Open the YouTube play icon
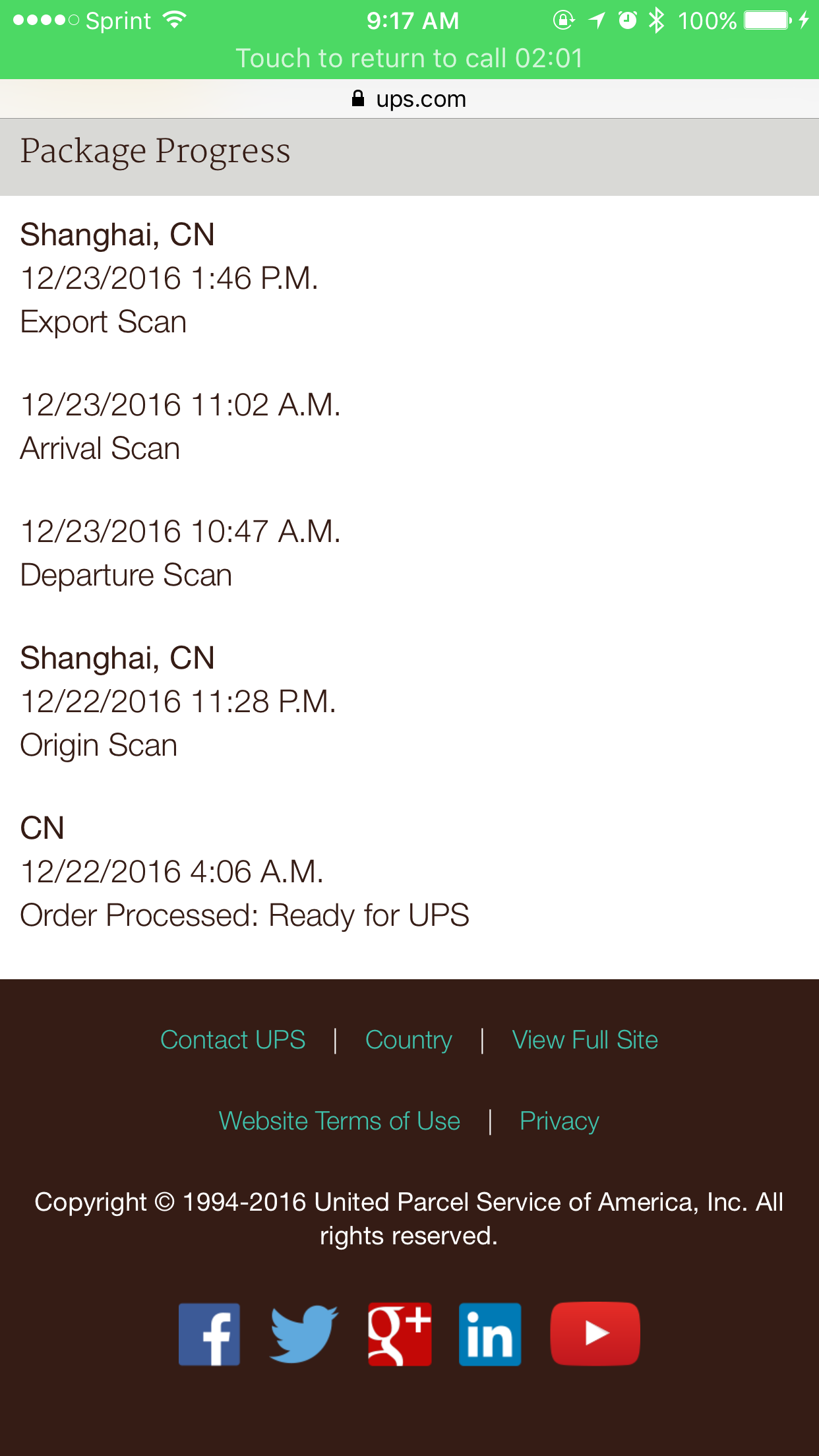 pos(595,1334)
